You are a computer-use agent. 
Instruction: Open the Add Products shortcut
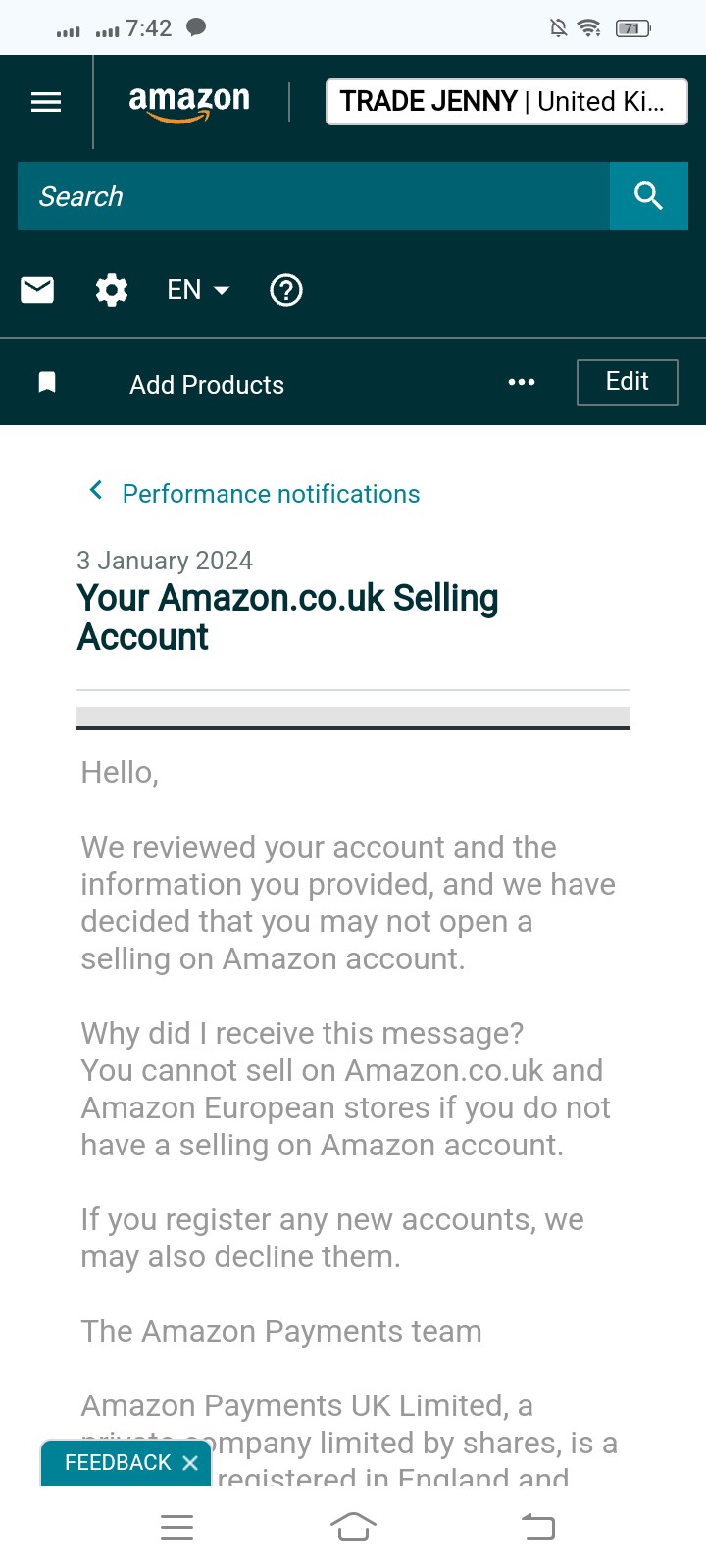click(x=207, y=385)
